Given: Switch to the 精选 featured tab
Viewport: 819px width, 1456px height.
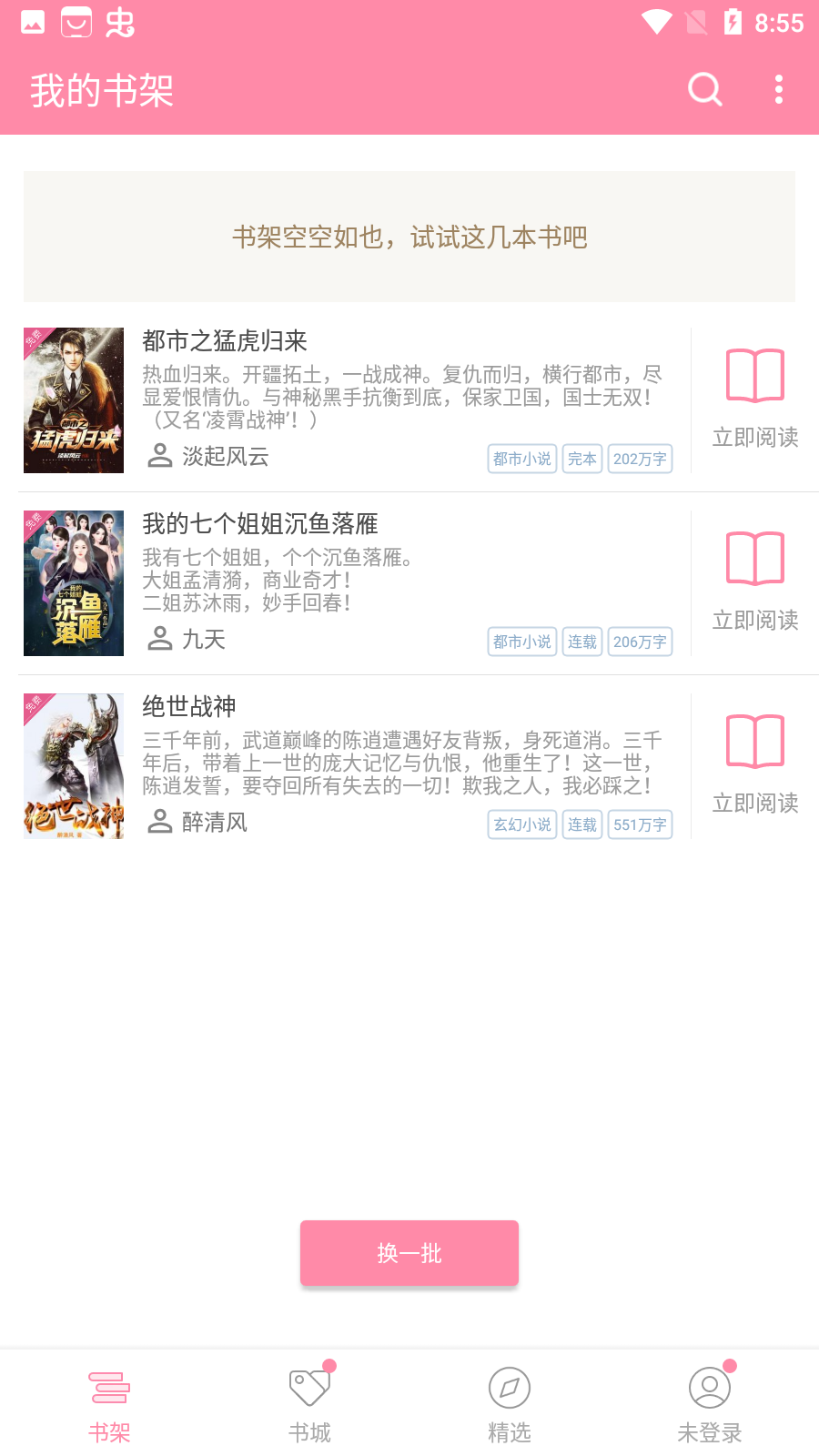Looking at the screenshot, I should [509, 1401].
